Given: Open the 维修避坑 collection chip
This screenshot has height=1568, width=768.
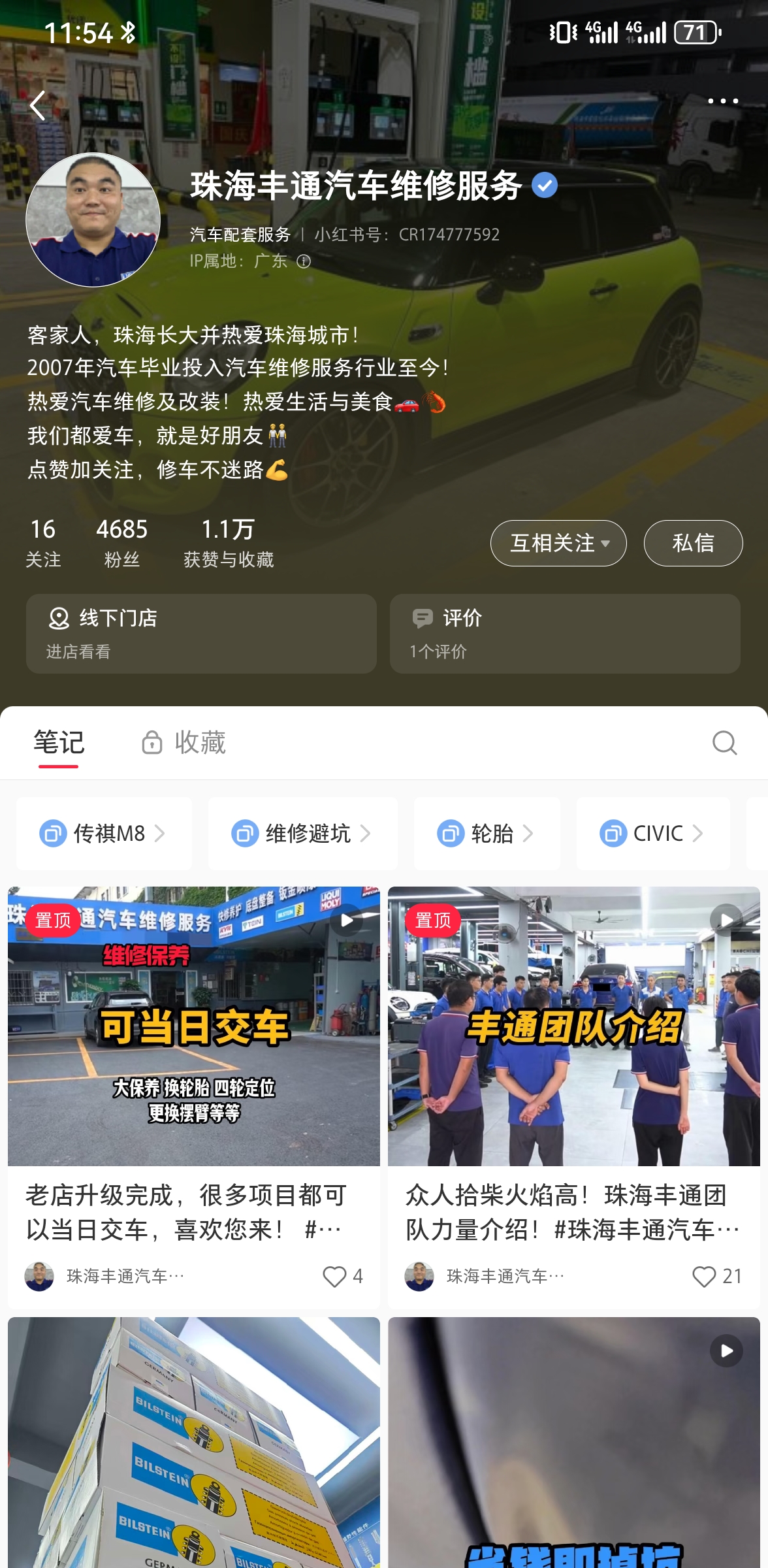Looking at the screenshot, I should pos(302,833).
